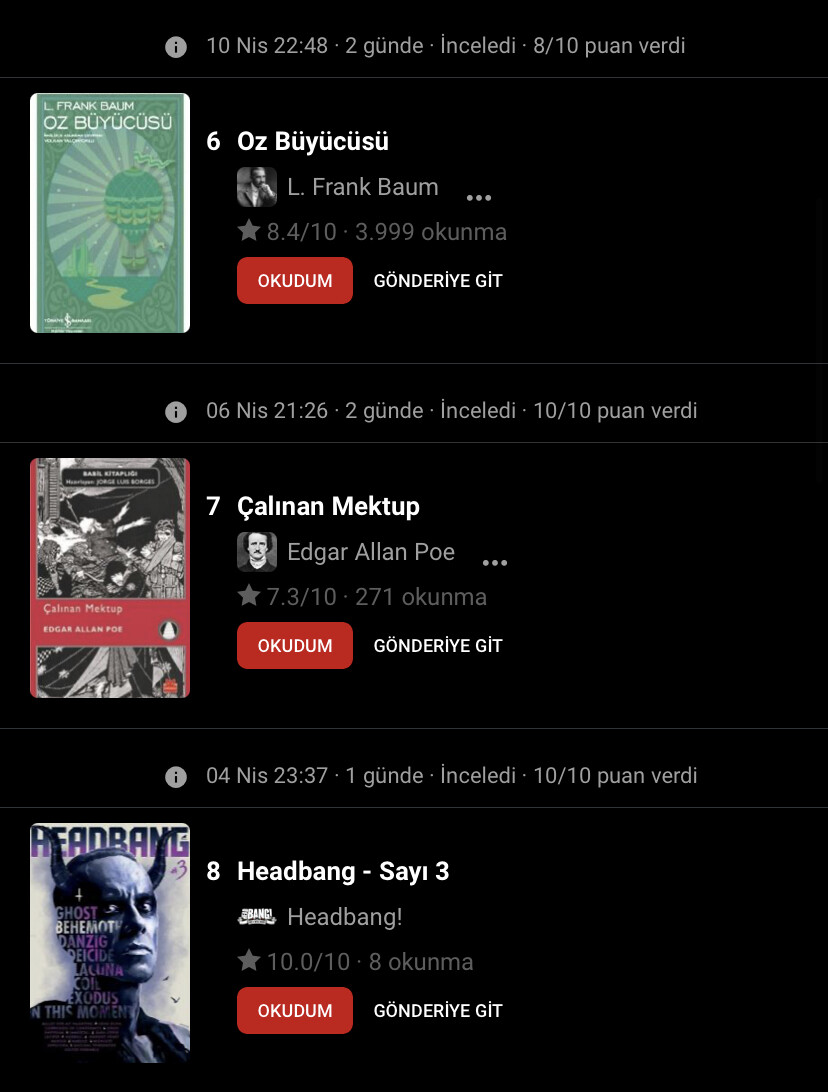Viewport: 828px width, 1092px height.
Task: Show info for the 06 Nis 21:26 entry
Action: tap(176, 412)
